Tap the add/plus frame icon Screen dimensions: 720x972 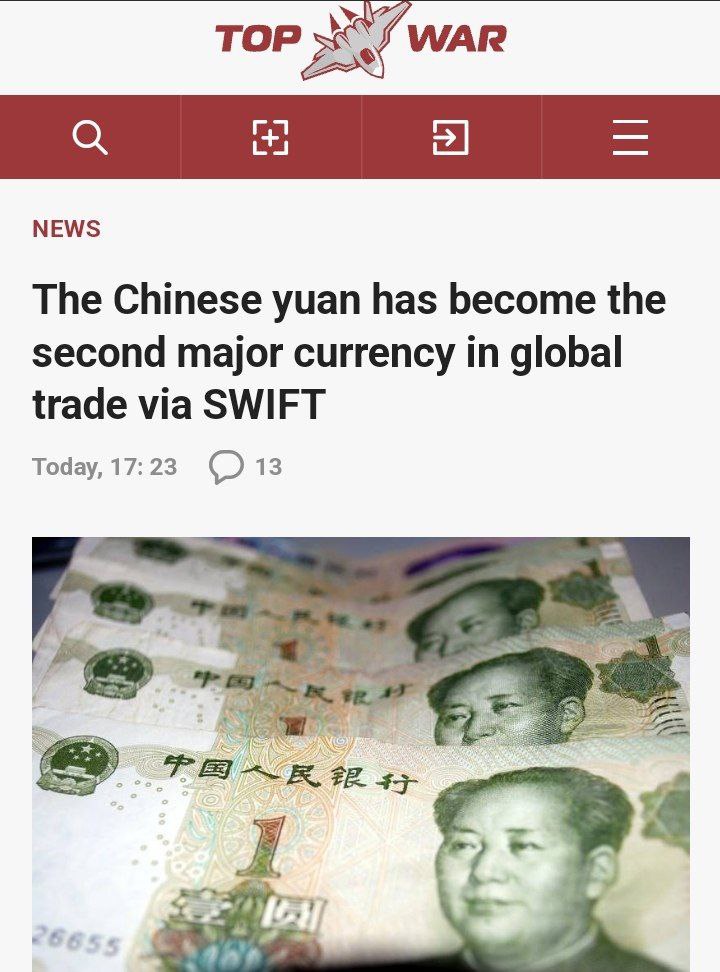(x=270, y=137)
